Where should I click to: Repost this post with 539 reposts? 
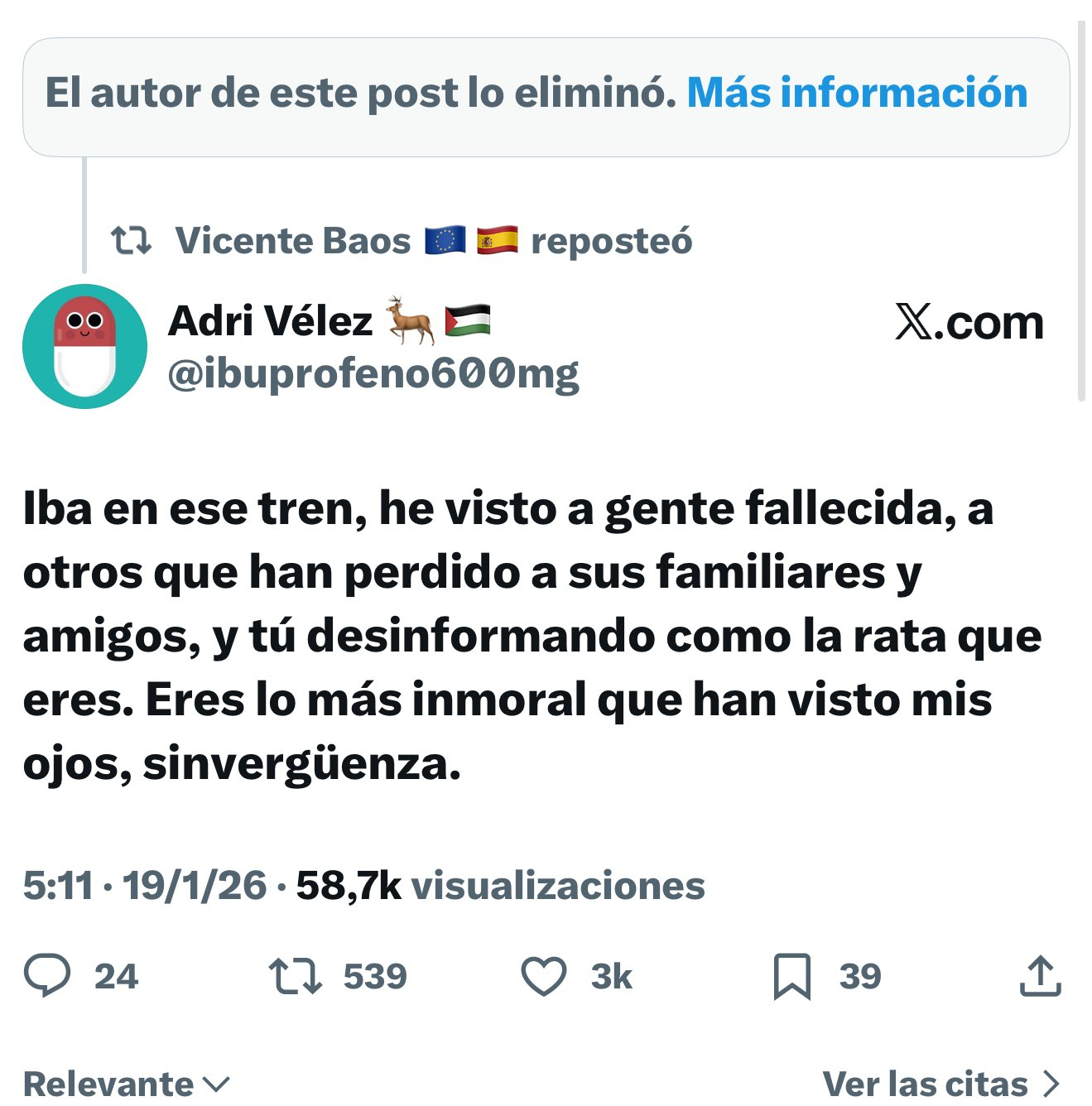coord(296,976)
